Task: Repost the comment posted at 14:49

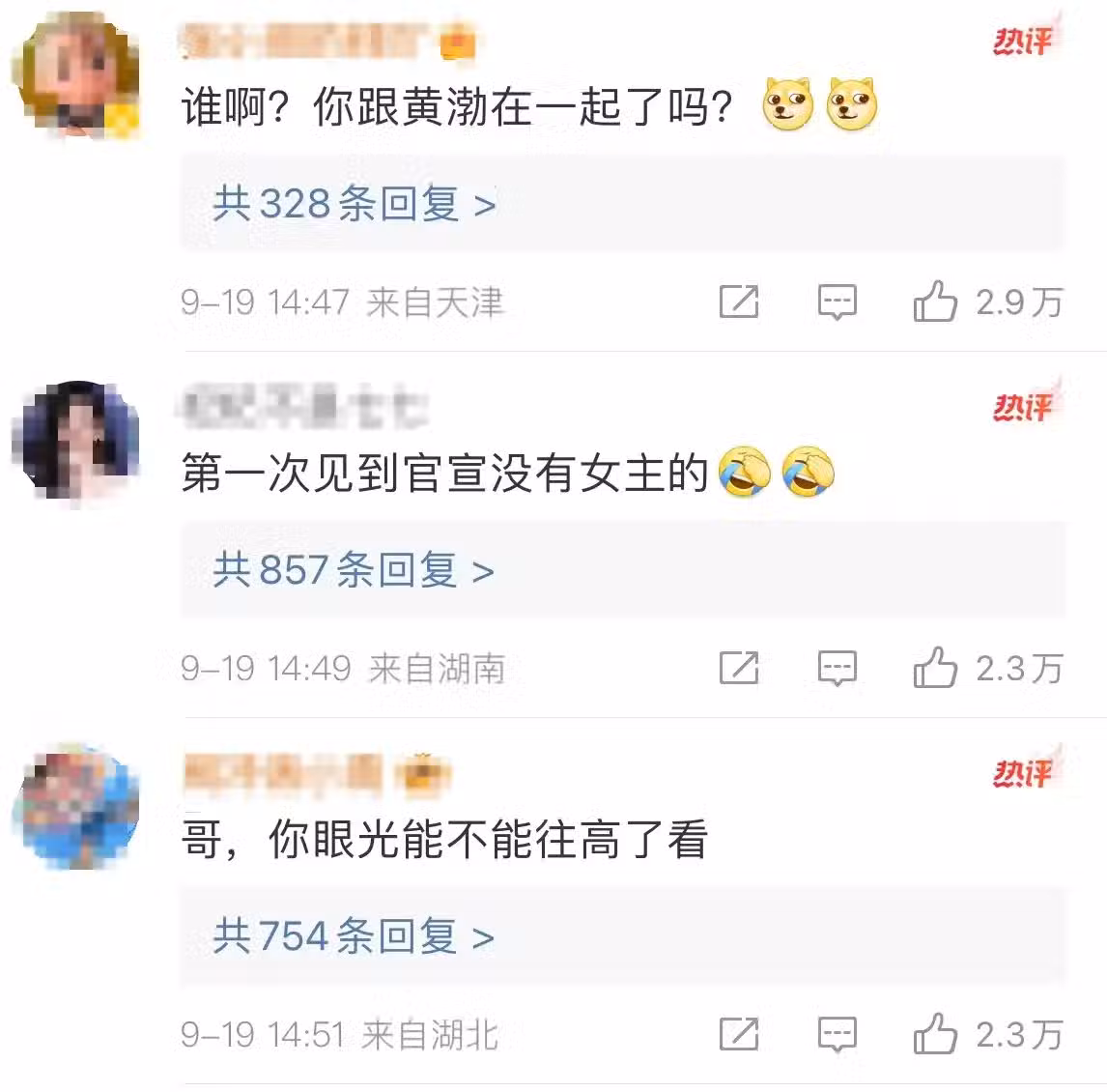Action: coord(739,668)
